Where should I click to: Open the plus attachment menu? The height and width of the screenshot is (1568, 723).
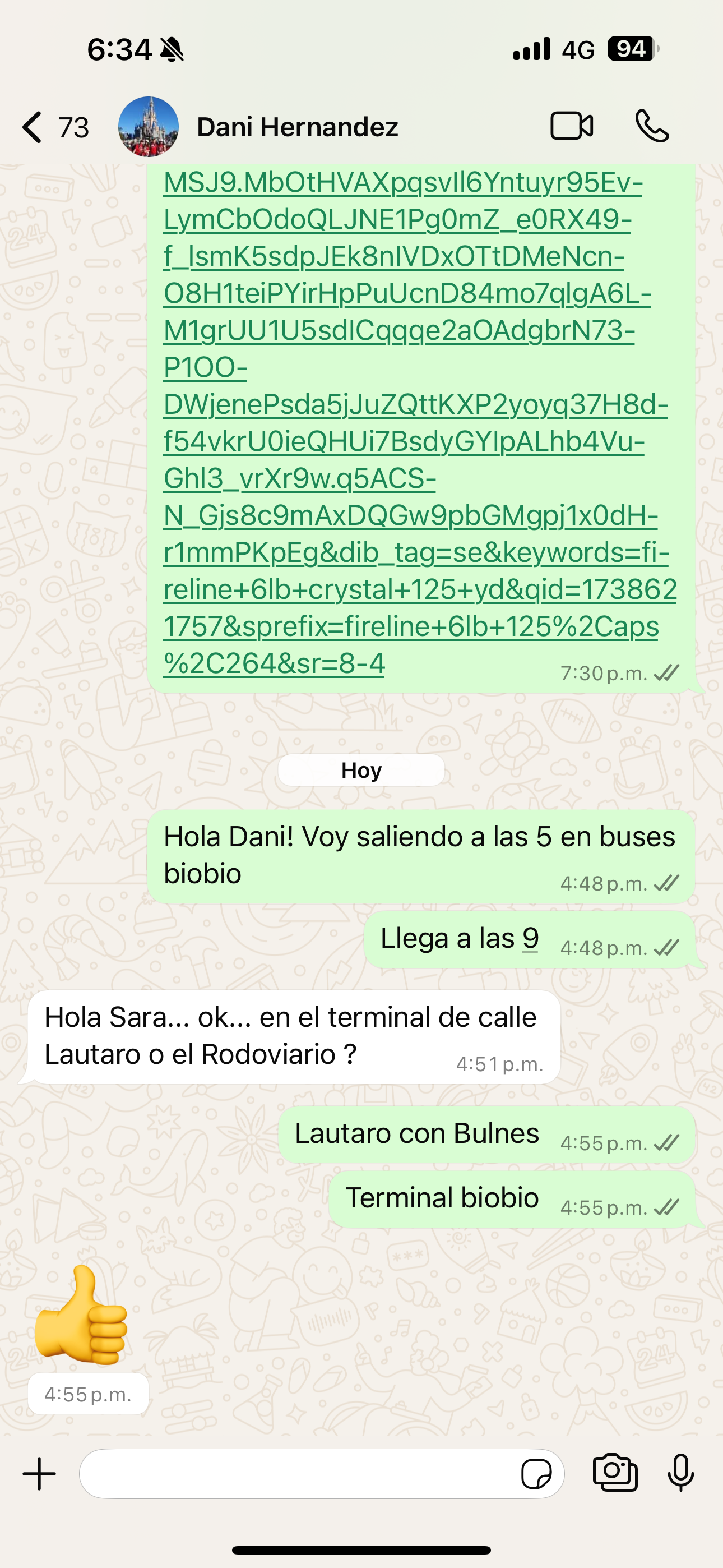click(40, 1474)
